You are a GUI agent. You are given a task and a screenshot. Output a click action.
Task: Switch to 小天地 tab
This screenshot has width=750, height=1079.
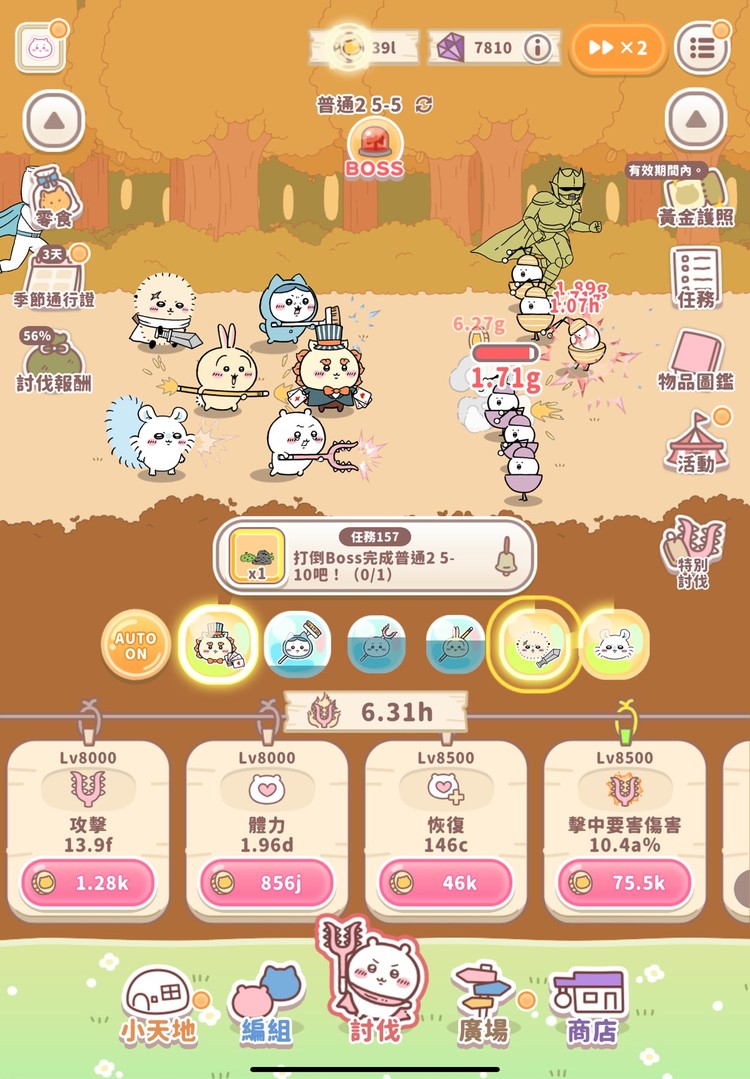click(160, 1005)
